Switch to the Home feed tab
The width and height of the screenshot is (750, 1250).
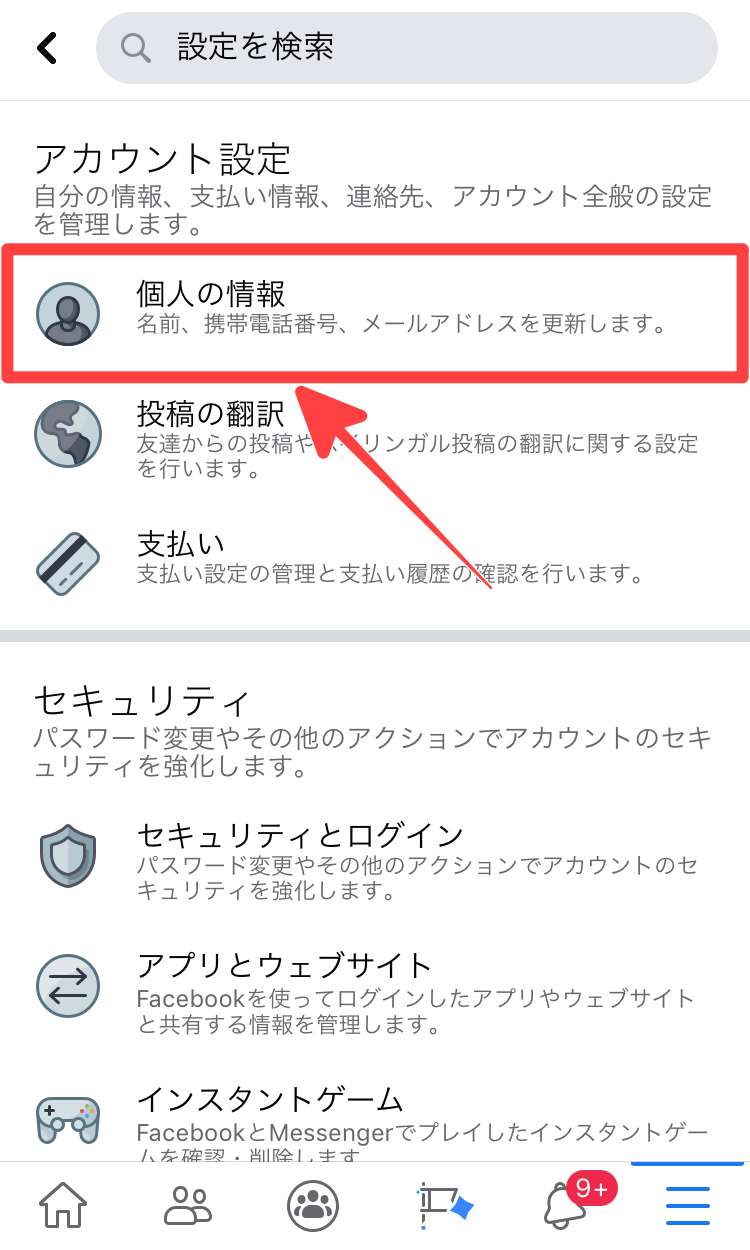[63, 1206]
